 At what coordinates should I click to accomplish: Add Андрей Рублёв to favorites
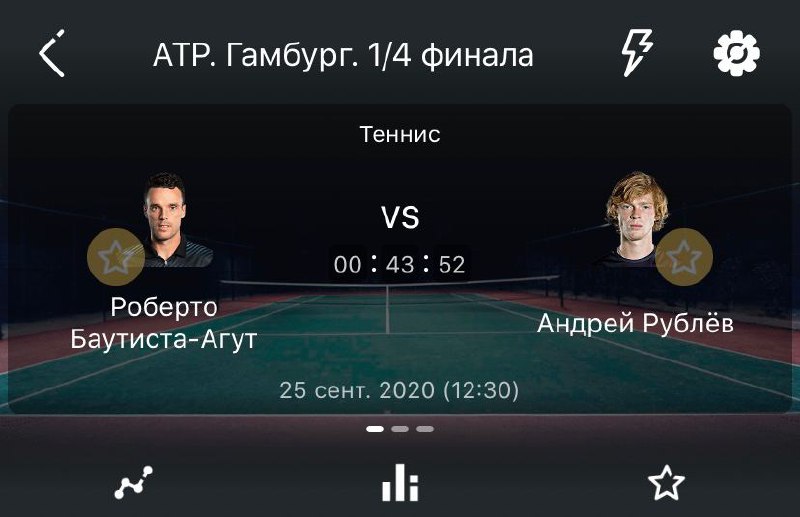click(x=684, y=258)
